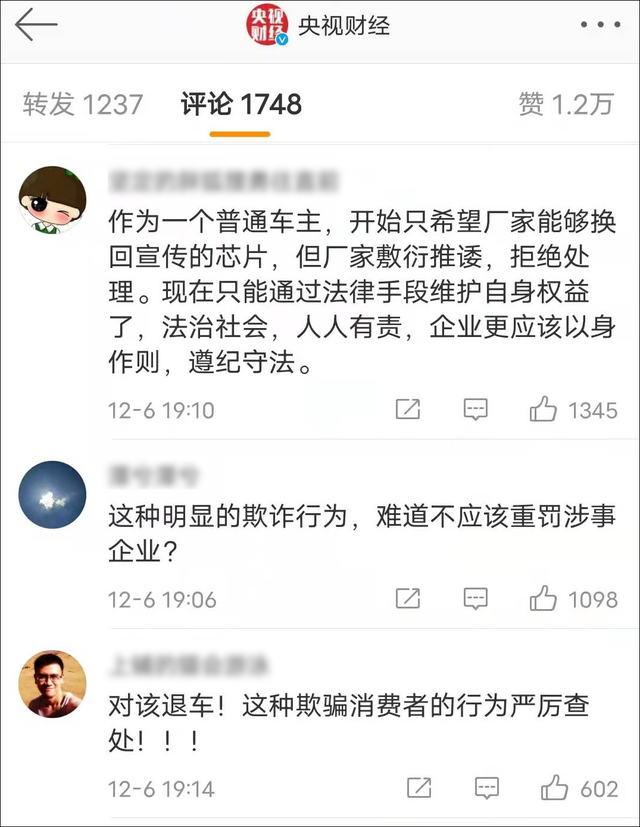Repost the comment posted at 12-6 19:06
640x827 pixels.
tap(408, 599)
